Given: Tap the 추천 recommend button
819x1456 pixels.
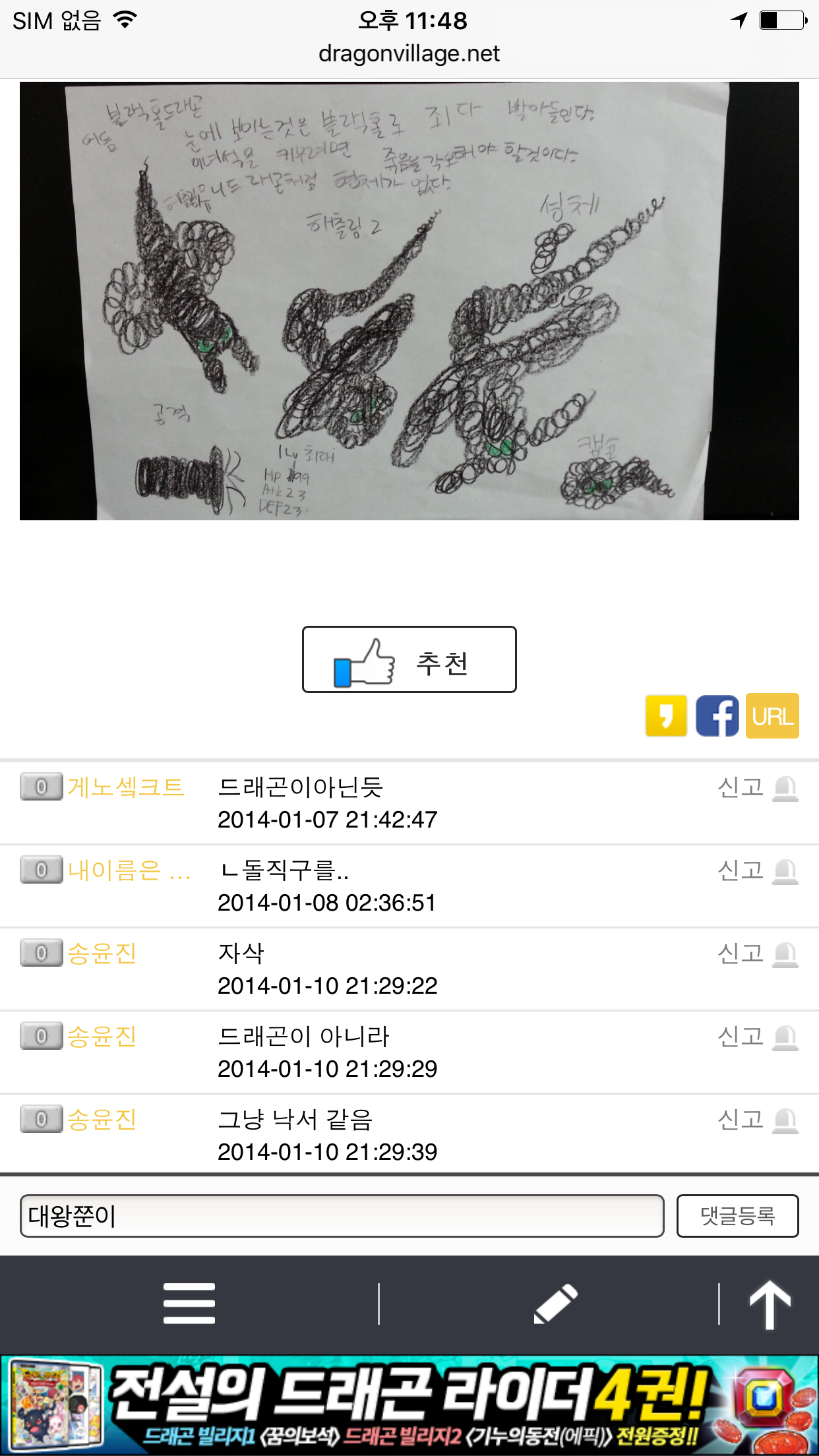Looking at the screenshot, I should 409,659.
